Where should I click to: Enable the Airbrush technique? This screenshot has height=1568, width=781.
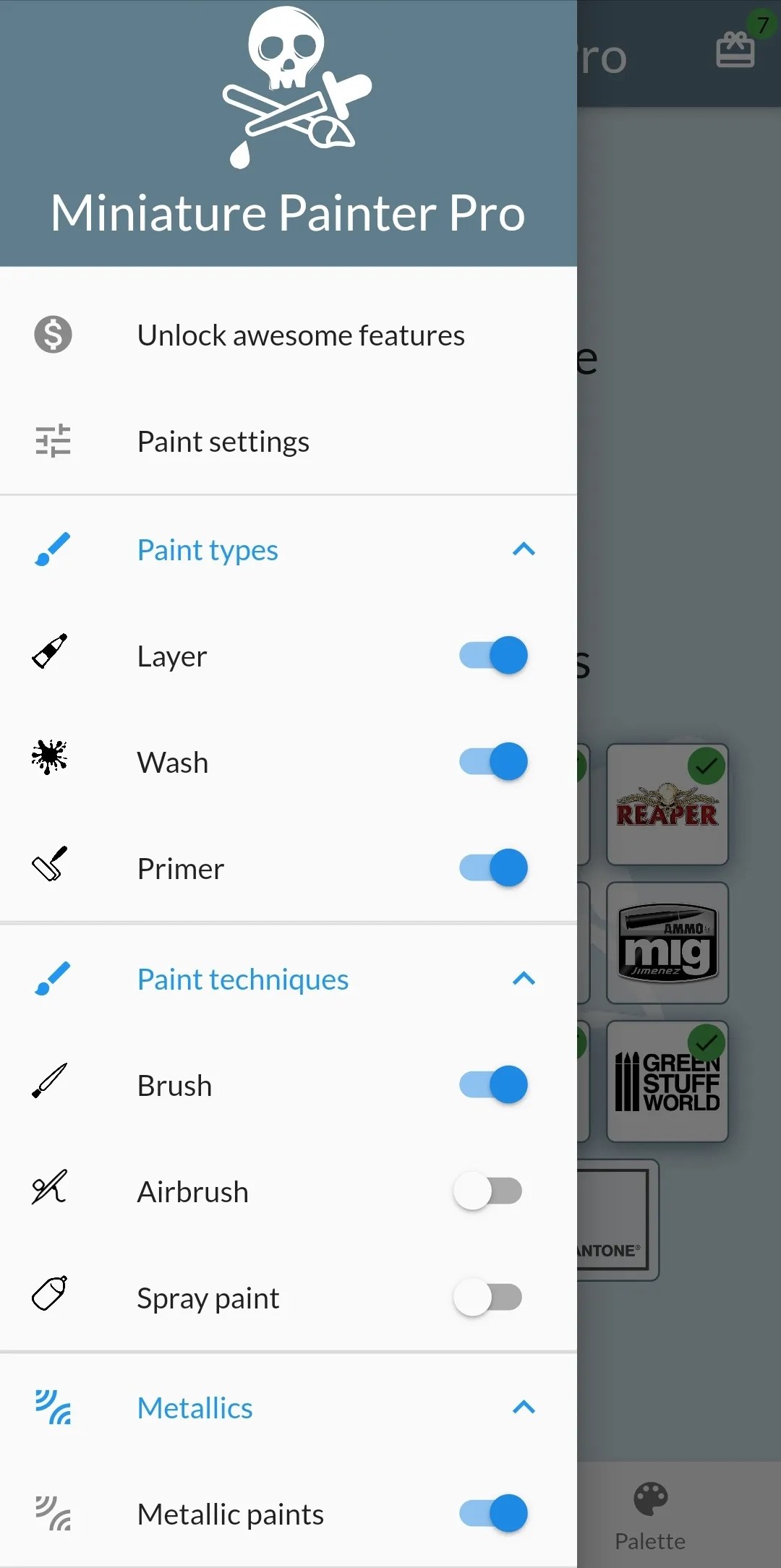point(488,1190)
